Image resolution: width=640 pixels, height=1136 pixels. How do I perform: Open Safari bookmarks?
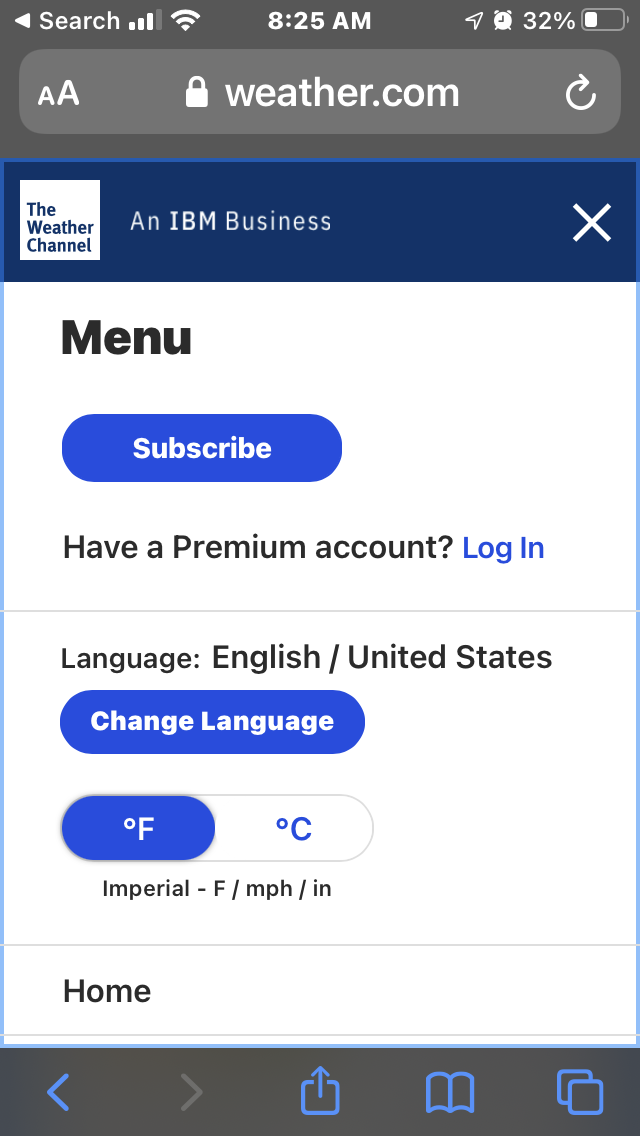tap(450, 1091)
